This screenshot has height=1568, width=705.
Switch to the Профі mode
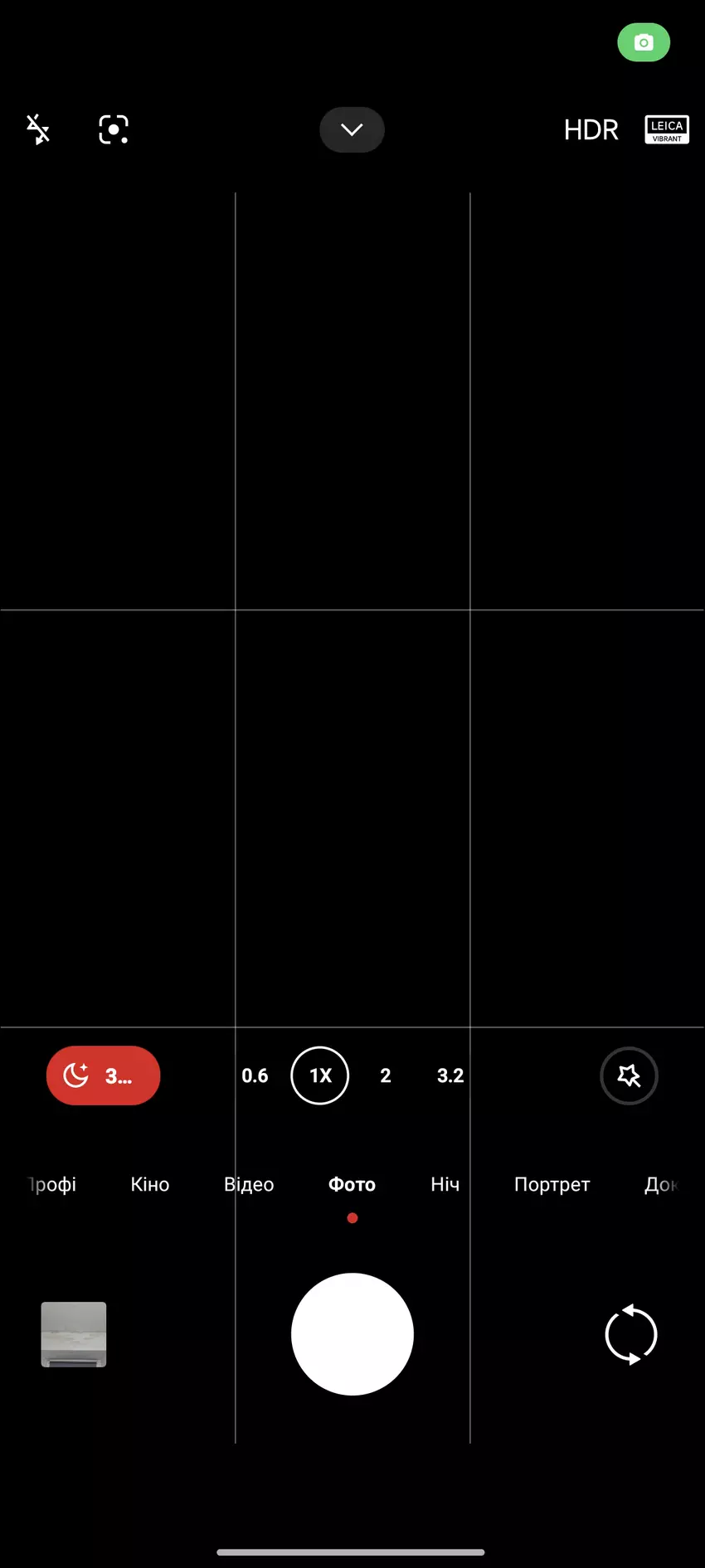[x=51, y=1184]
